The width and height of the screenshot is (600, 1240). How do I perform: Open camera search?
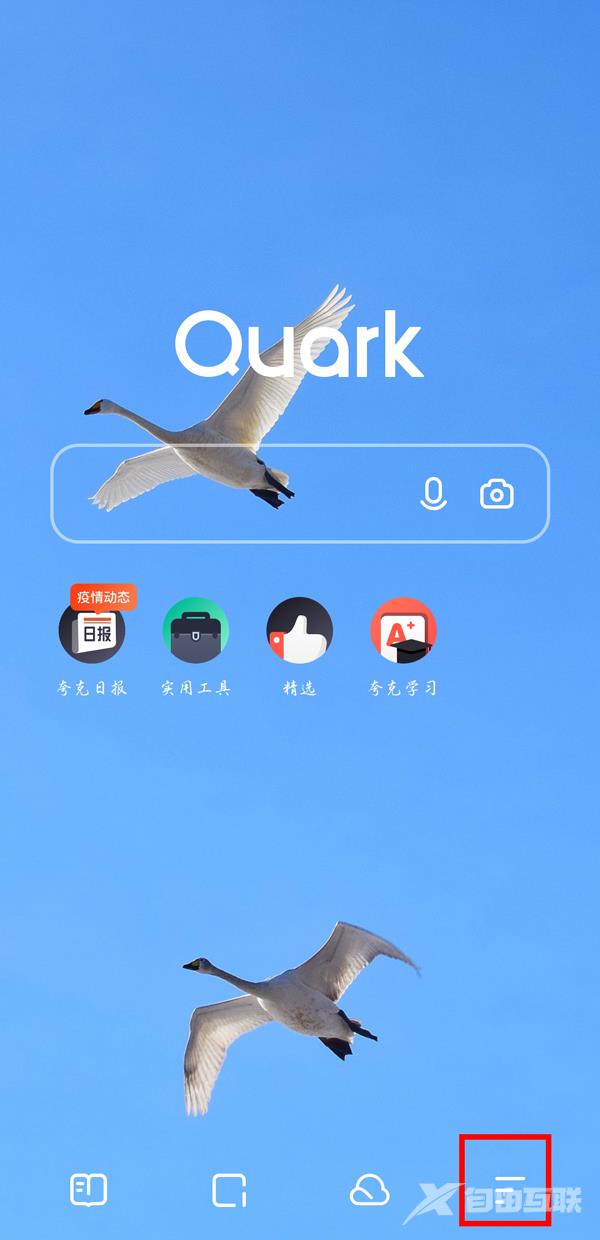497,494
